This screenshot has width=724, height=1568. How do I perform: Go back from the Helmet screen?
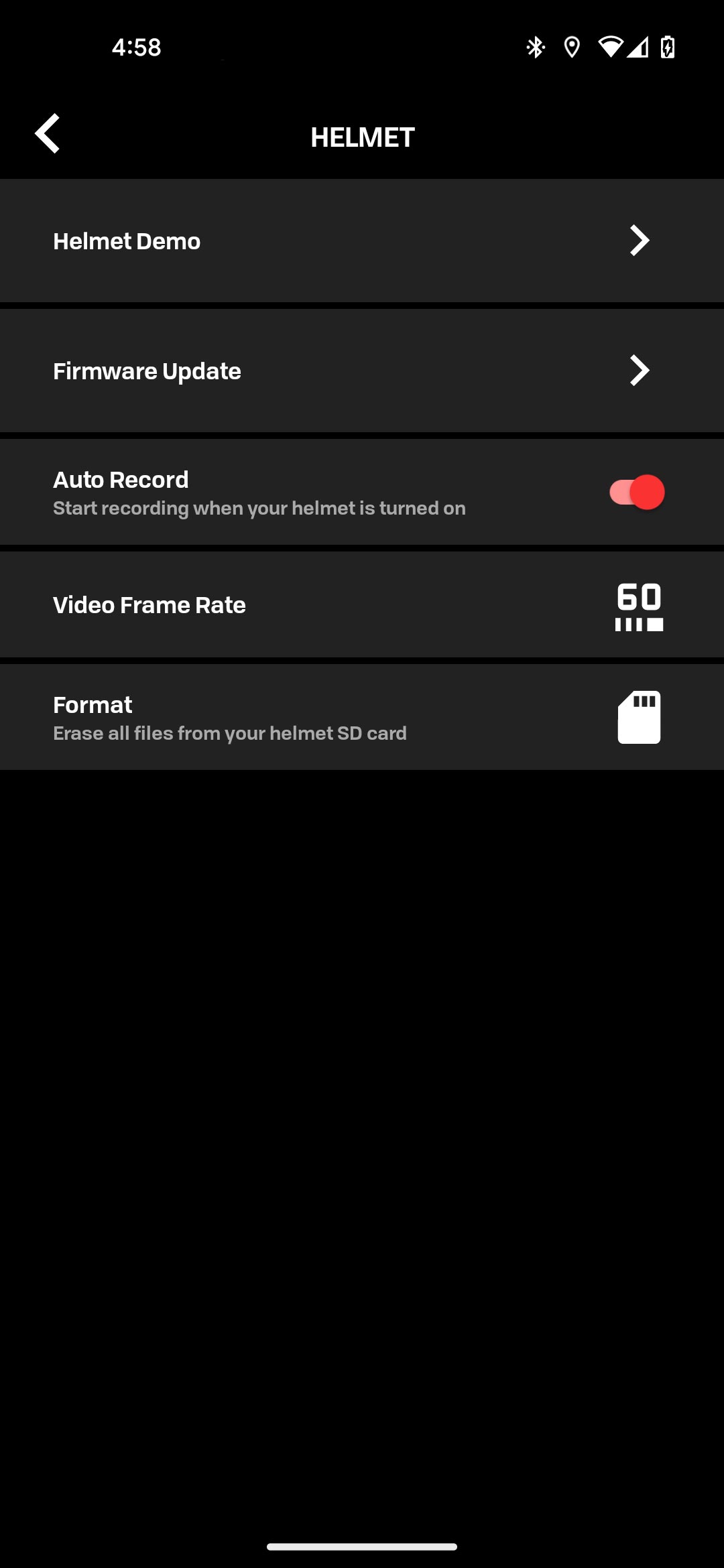(48, 133)
